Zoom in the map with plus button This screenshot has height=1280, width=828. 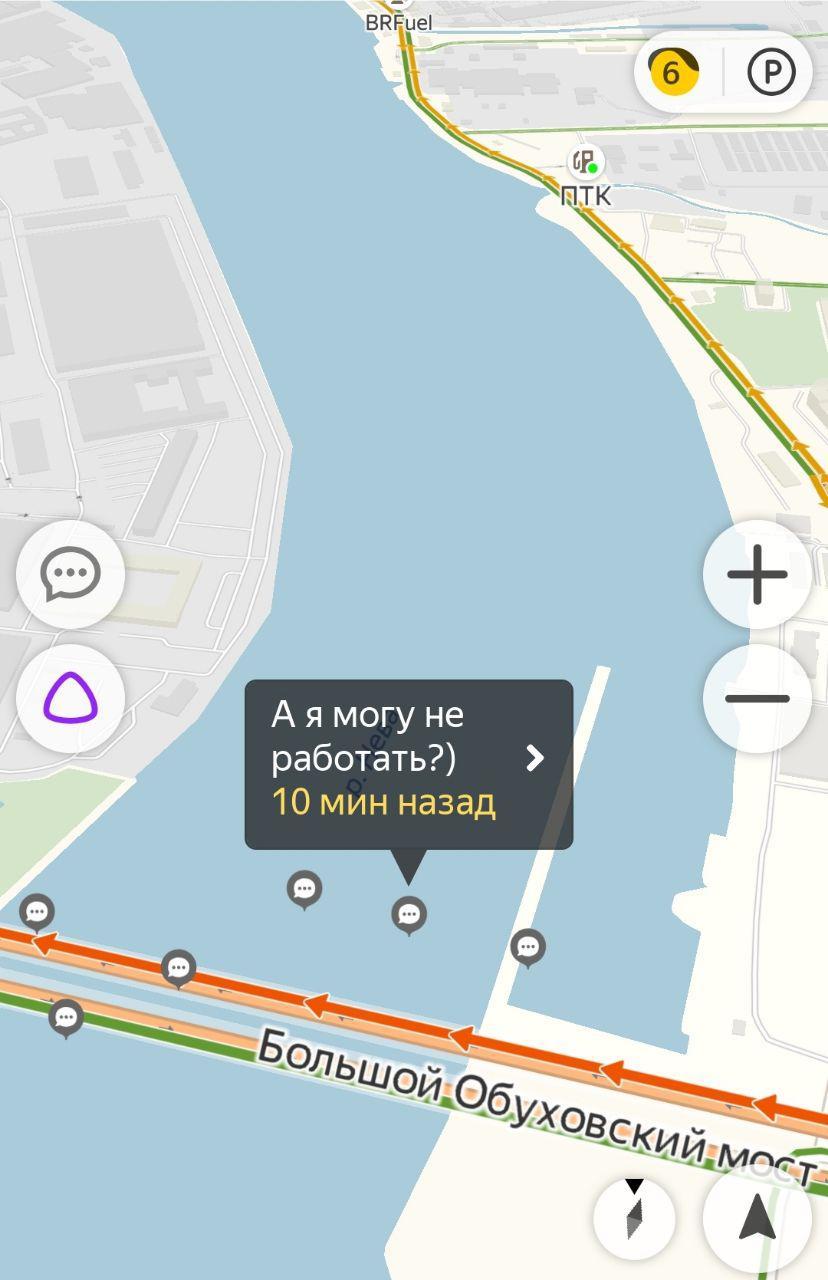pyautogui.click(x=757, y=575)
